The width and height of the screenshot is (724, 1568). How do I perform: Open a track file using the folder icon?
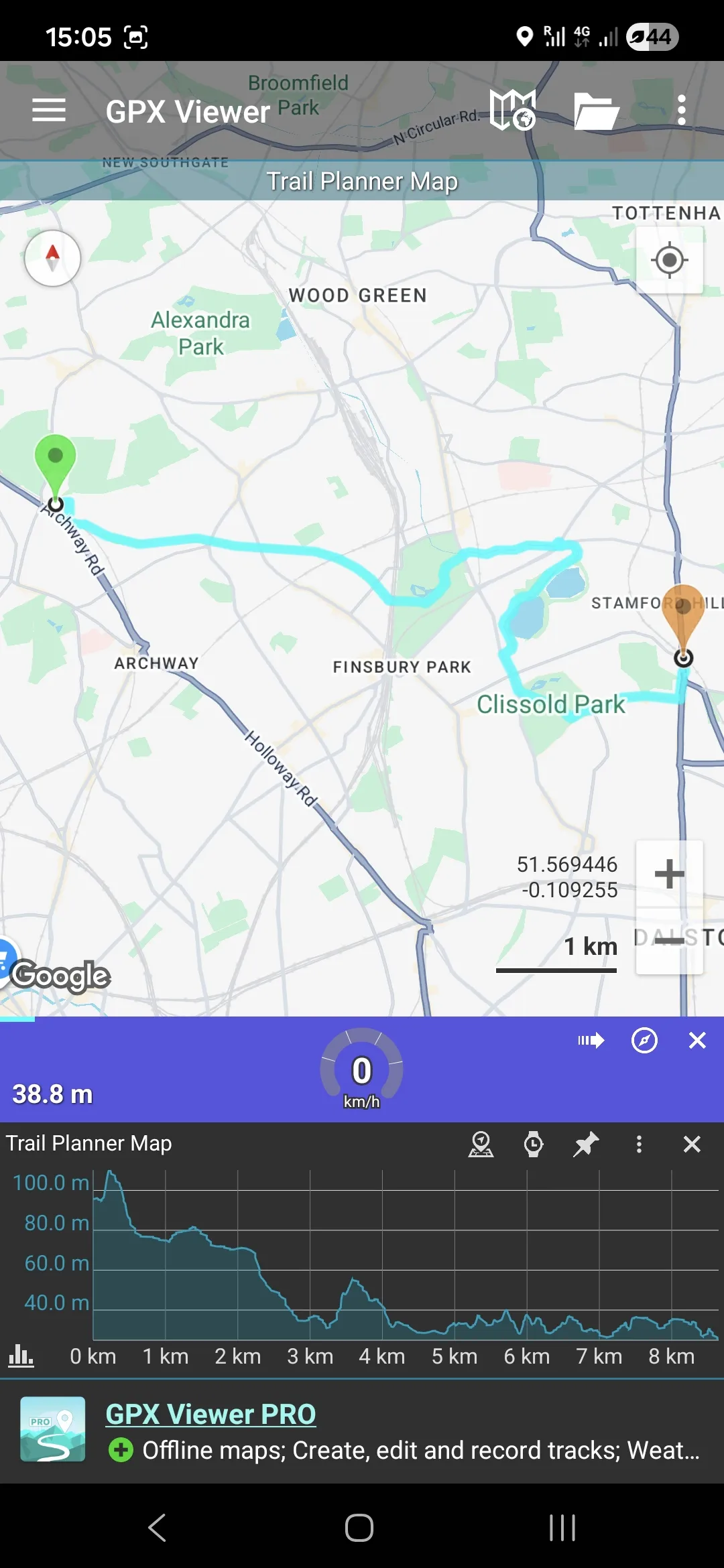pos(597,111)
